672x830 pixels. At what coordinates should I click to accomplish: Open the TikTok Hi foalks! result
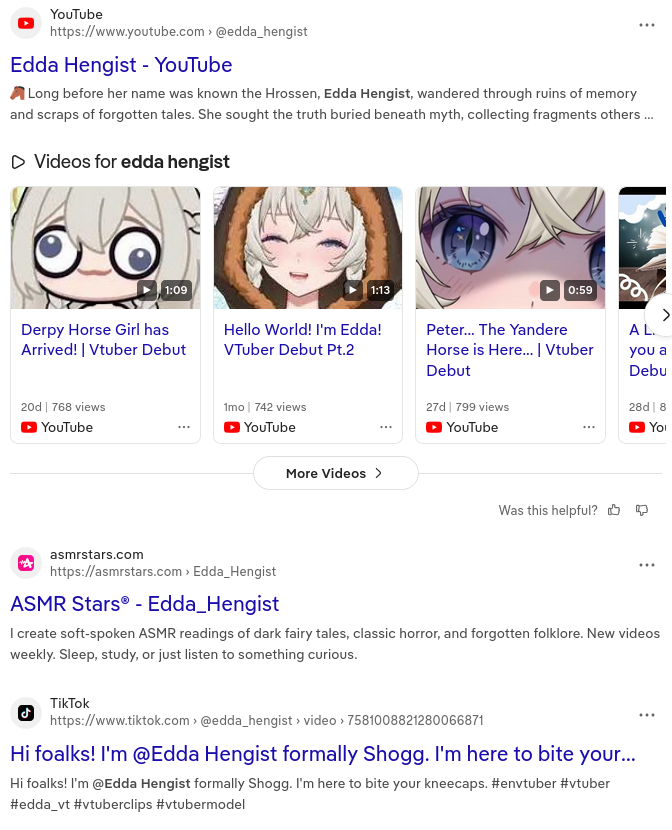click(322, 753)
